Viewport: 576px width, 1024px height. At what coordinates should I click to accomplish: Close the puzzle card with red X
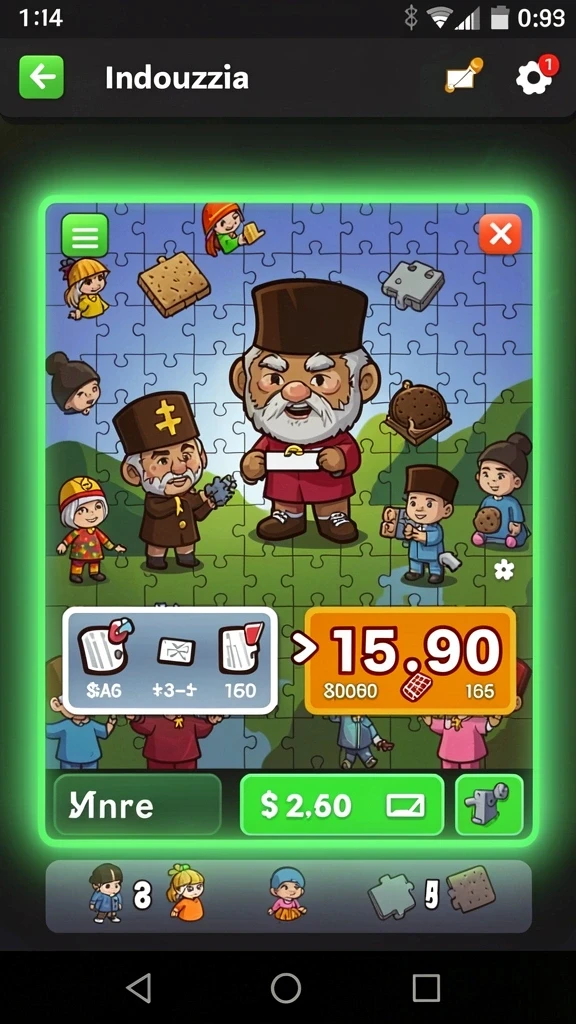click(x=500, y=234)
